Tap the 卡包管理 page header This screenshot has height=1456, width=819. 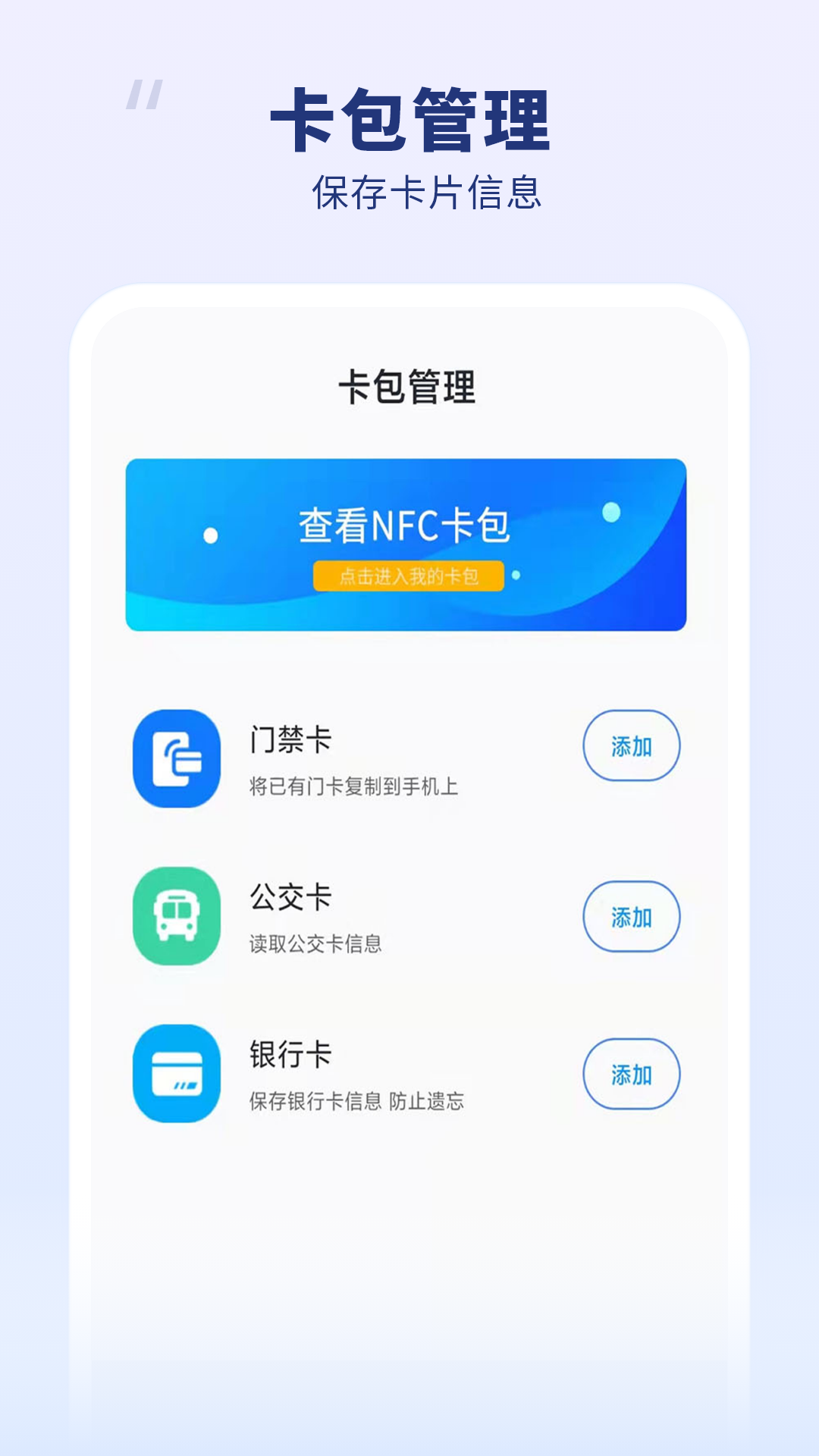click(x=409, y=387)
